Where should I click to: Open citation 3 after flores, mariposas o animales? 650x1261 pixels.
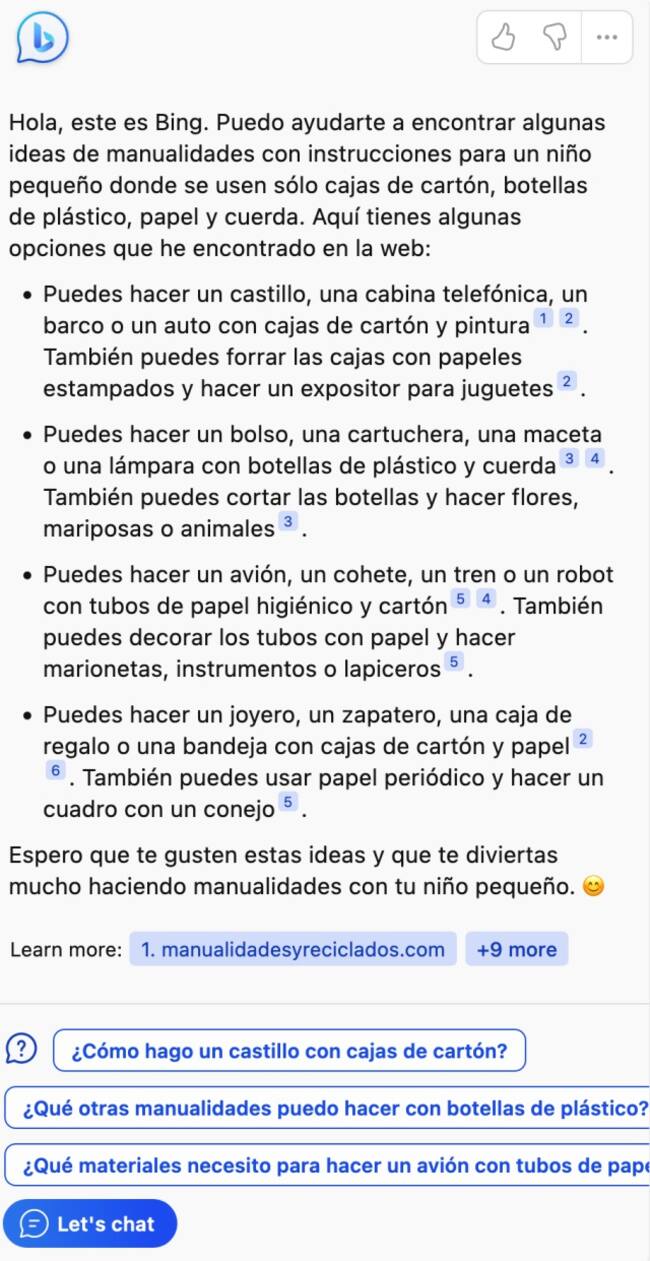(x=289, y=522)
